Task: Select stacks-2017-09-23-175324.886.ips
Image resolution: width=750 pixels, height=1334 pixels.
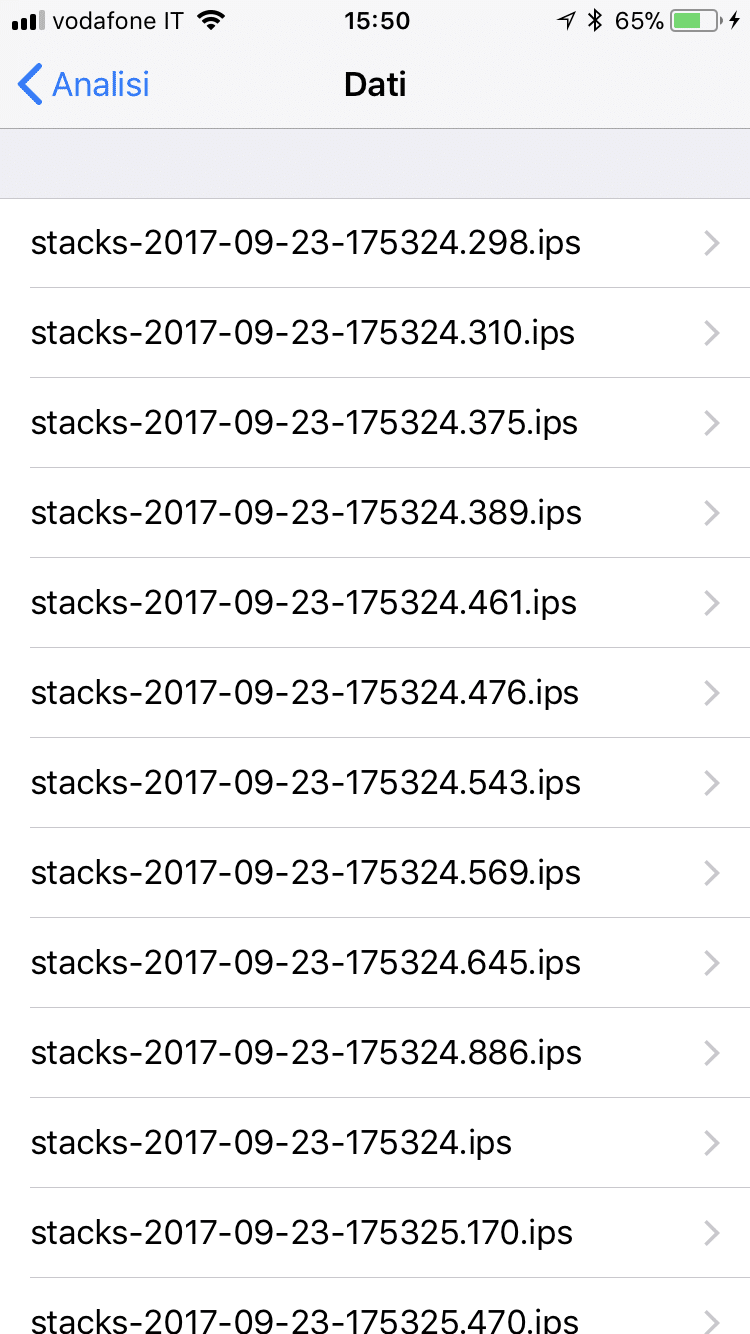Action: coord(375,1053)
